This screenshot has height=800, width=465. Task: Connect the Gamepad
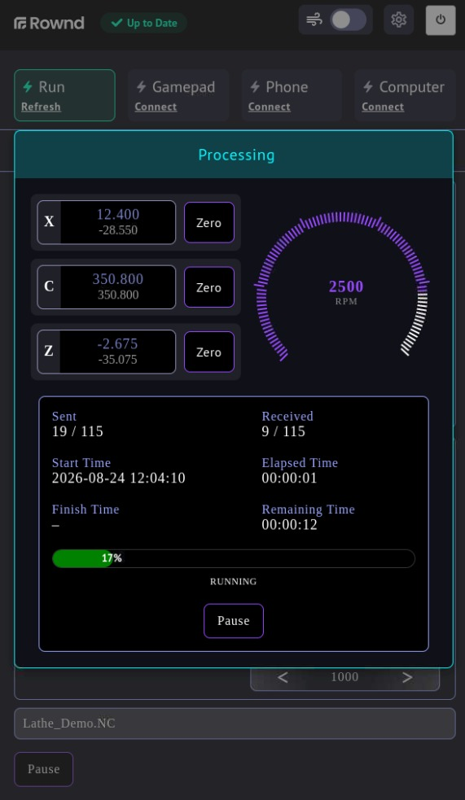[x=156, y=107]
